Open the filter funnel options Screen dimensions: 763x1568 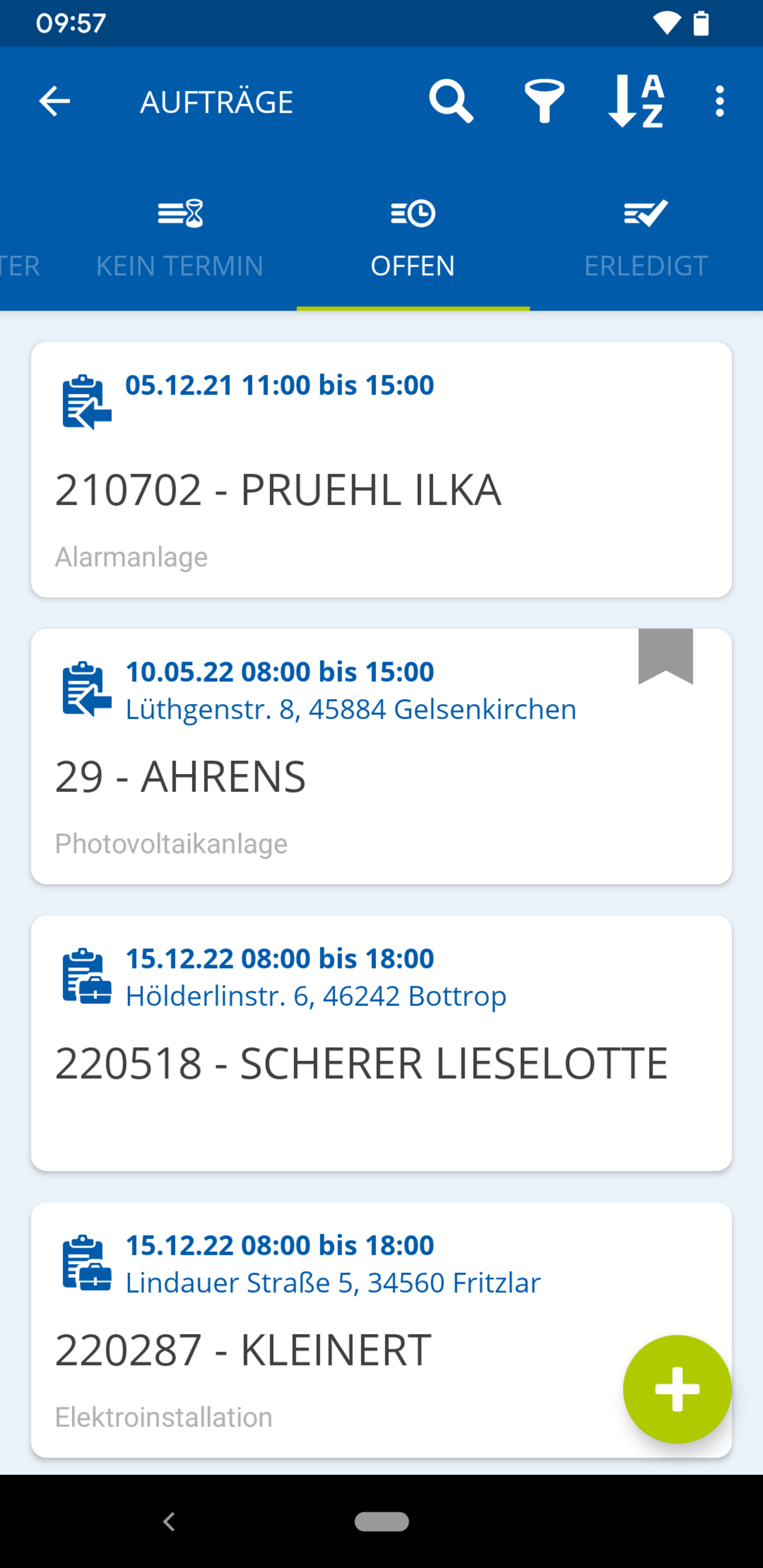pos(544,101)
